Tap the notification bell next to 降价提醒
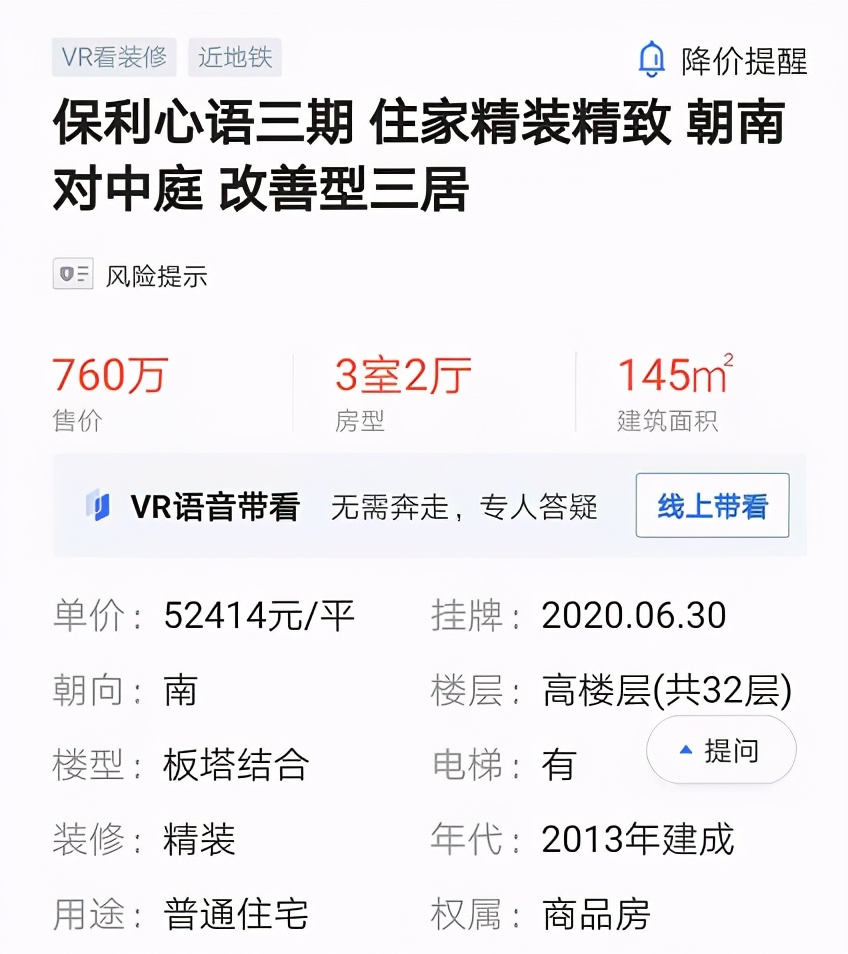Viewport: 848px width, 954px height. 652,58
